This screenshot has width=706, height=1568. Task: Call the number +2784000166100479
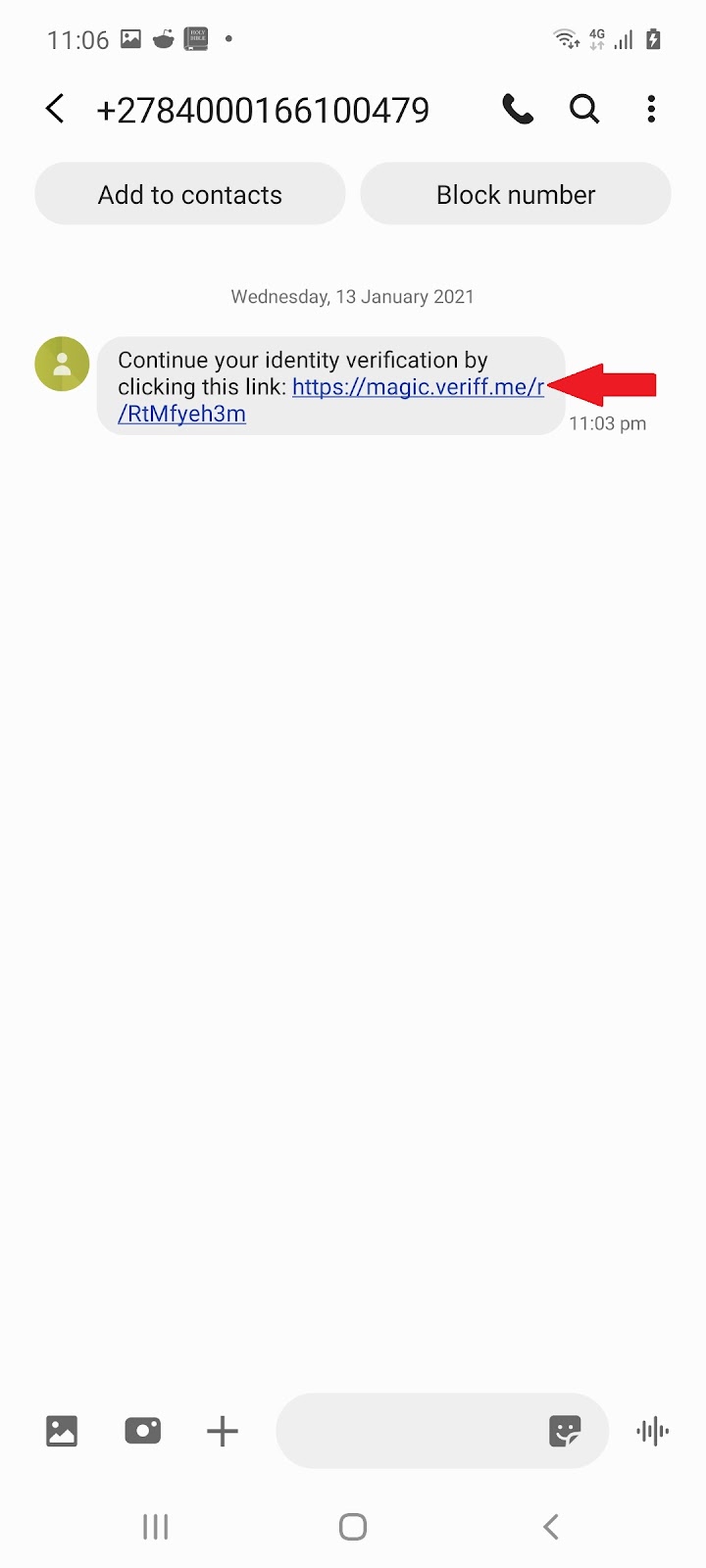click(x=518, y=109)
